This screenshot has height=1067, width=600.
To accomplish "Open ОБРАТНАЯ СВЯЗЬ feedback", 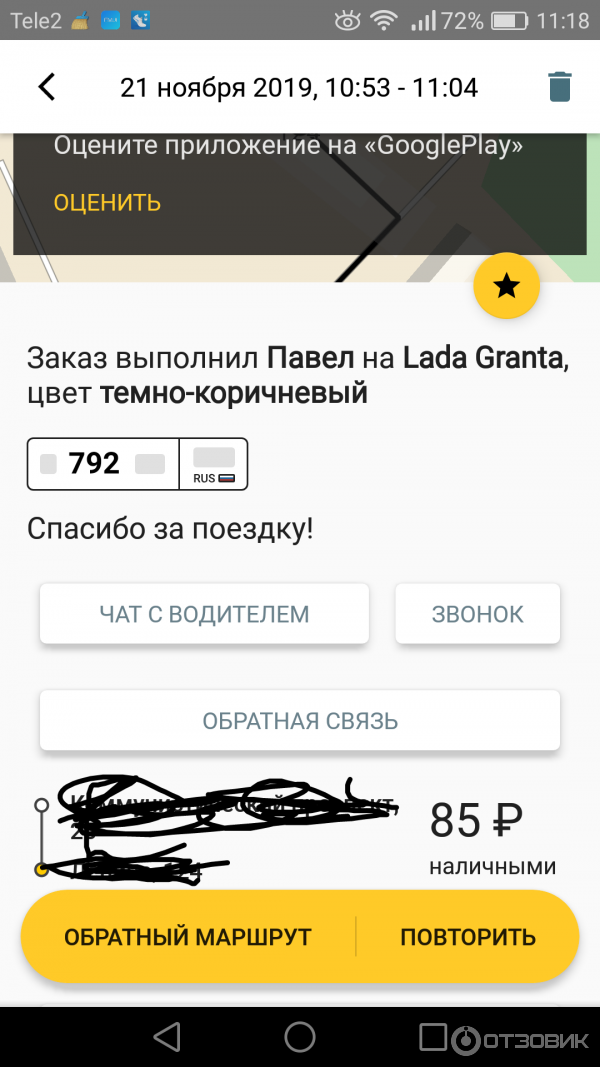I will point(300,720).
